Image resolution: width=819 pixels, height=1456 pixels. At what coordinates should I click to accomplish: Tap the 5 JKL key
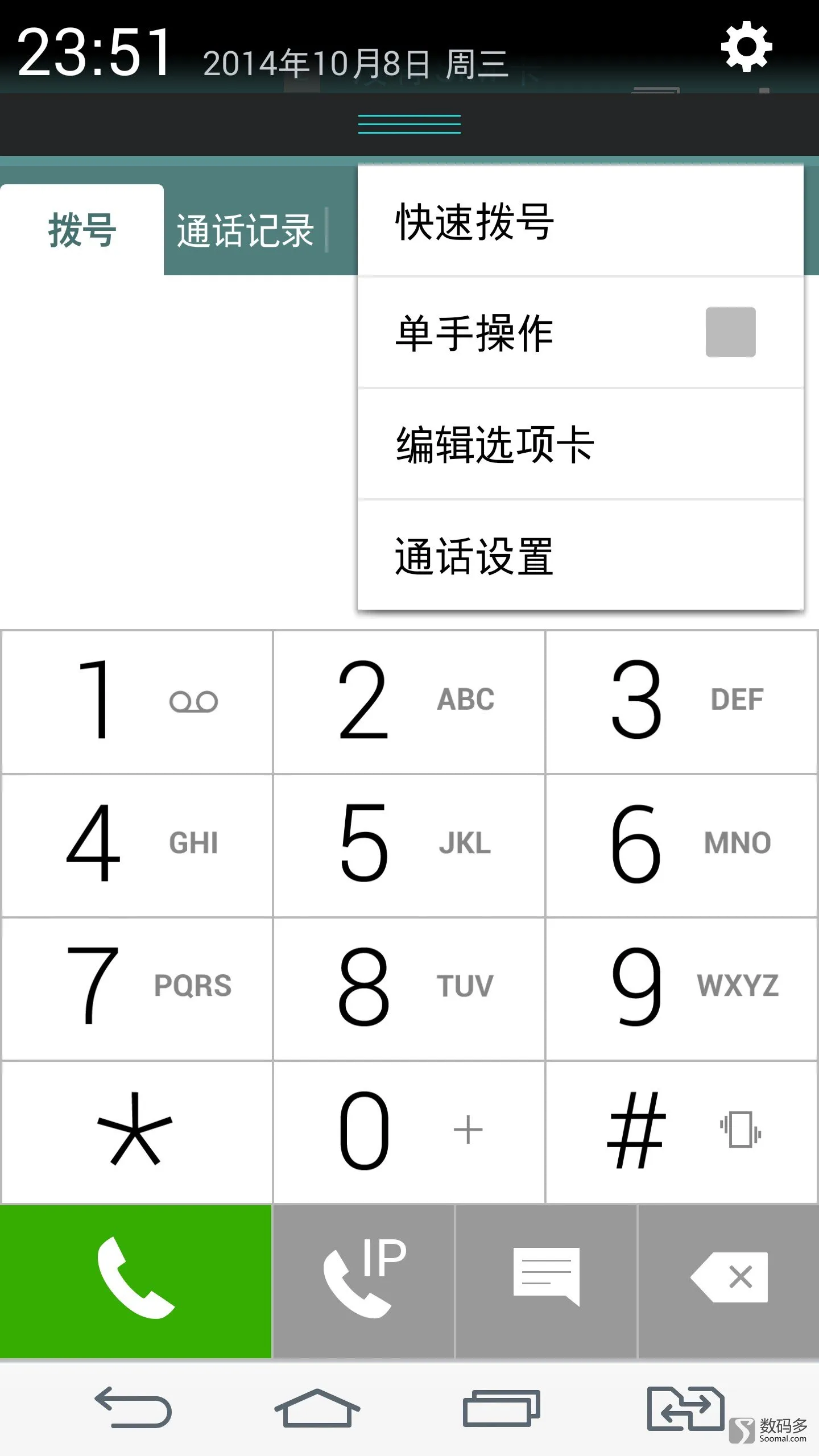coord(409,845)
